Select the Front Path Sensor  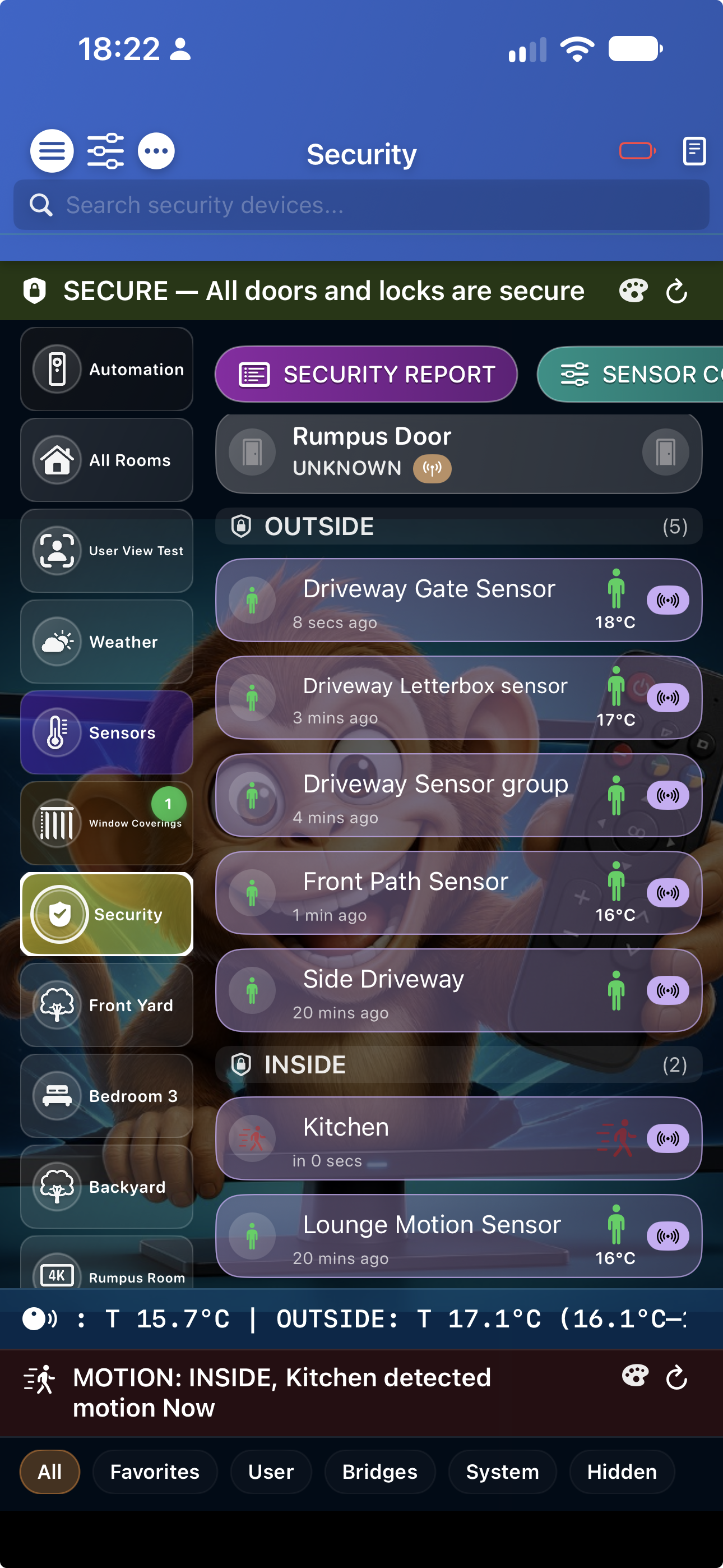point(459,893)
